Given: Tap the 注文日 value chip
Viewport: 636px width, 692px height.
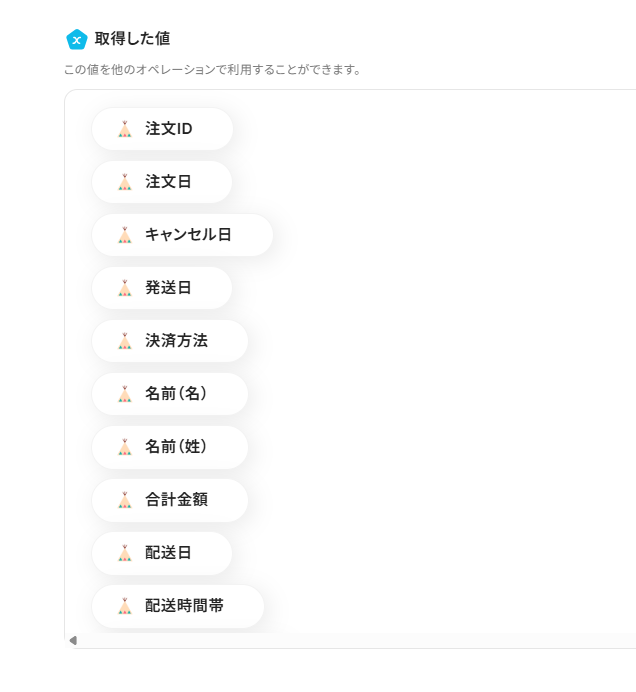Looking at the screenshot, I should 162,182.
